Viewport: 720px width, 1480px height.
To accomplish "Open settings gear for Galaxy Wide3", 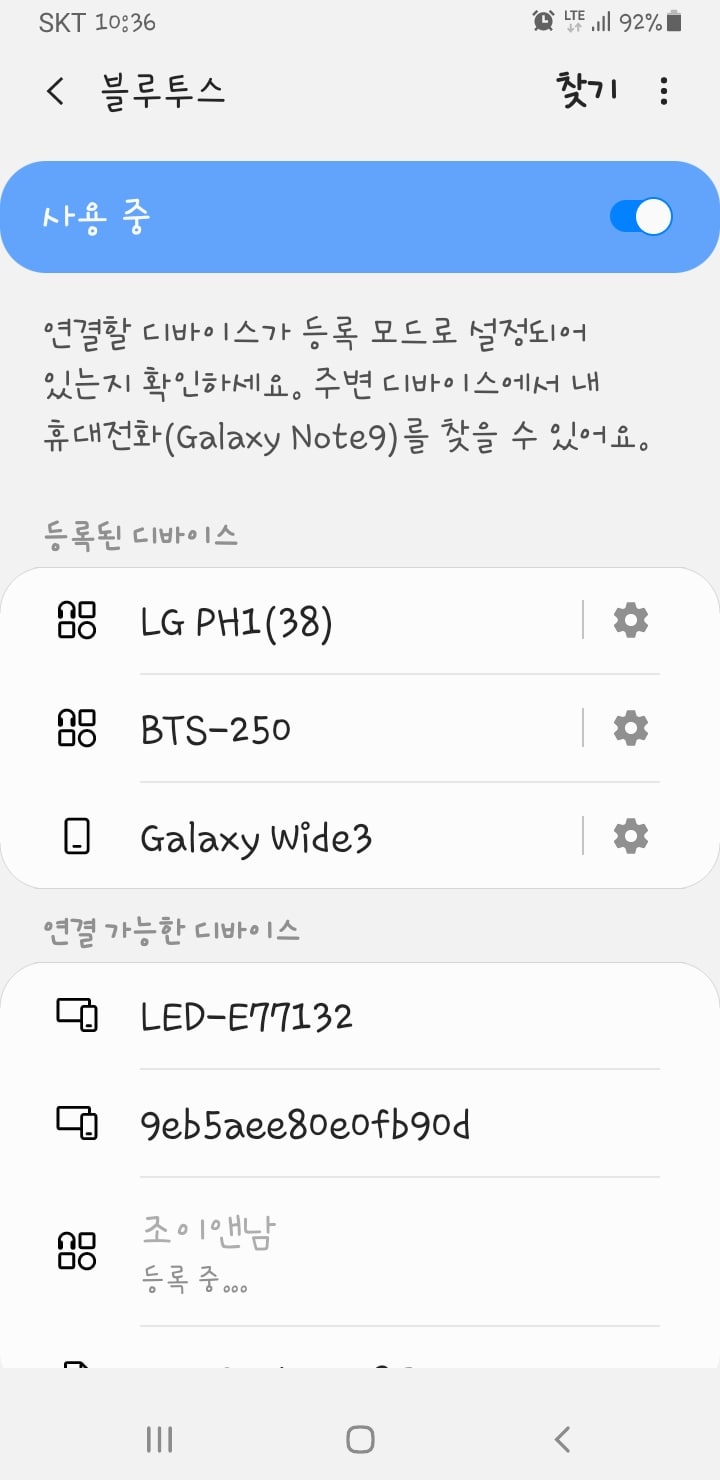I will pyautogui.click(x=630, y=836).
